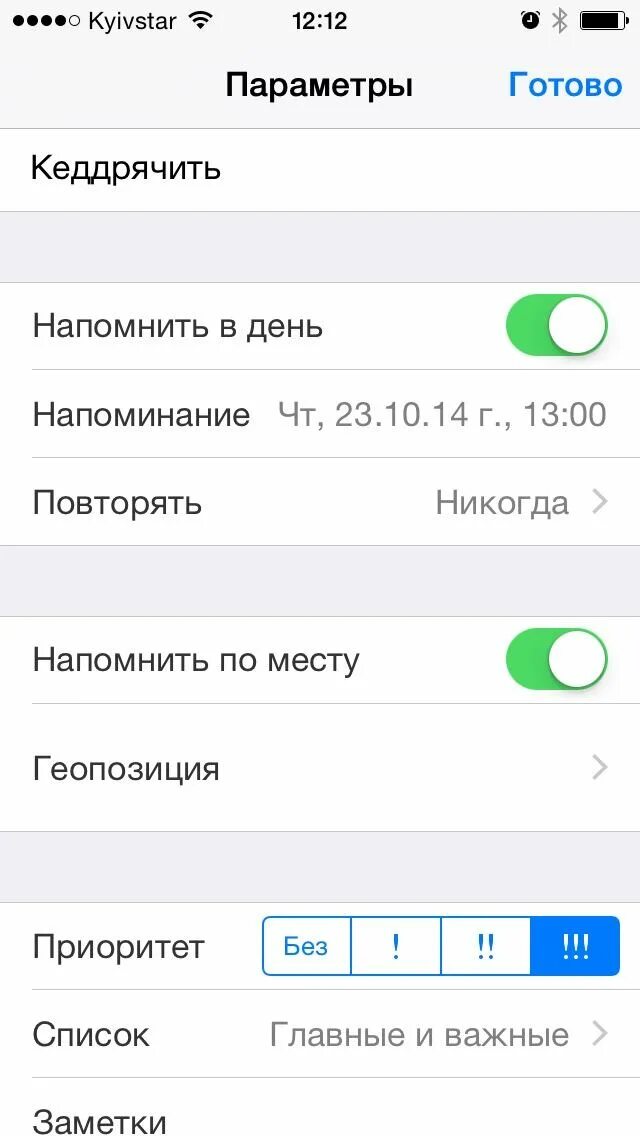640x1136 pixels.
Task: Choose the double exclamation priority
Action: click(x=486, y=946)
